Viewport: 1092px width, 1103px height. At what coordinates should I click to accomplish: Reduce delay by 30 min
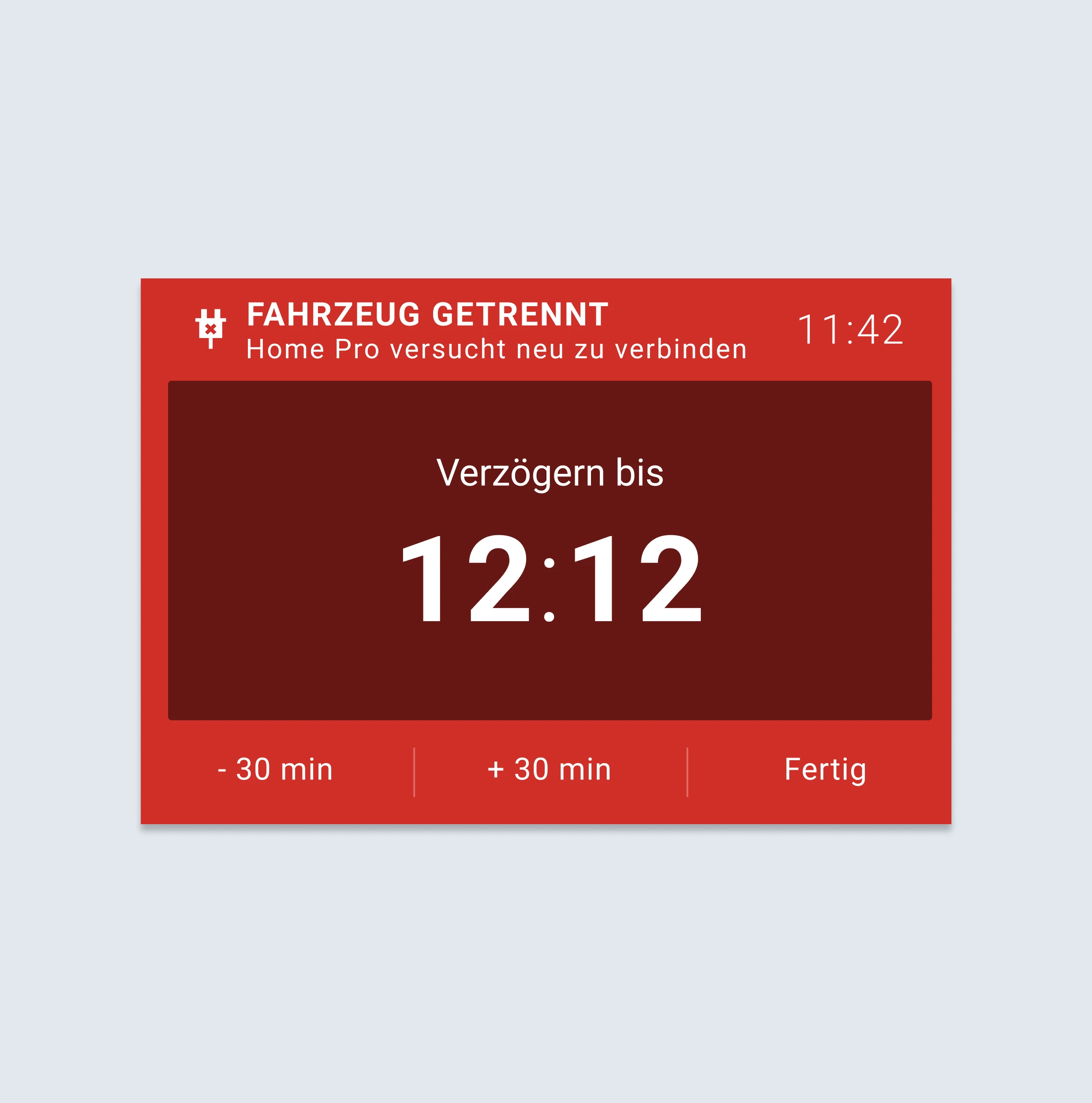[x=276, y=769]
